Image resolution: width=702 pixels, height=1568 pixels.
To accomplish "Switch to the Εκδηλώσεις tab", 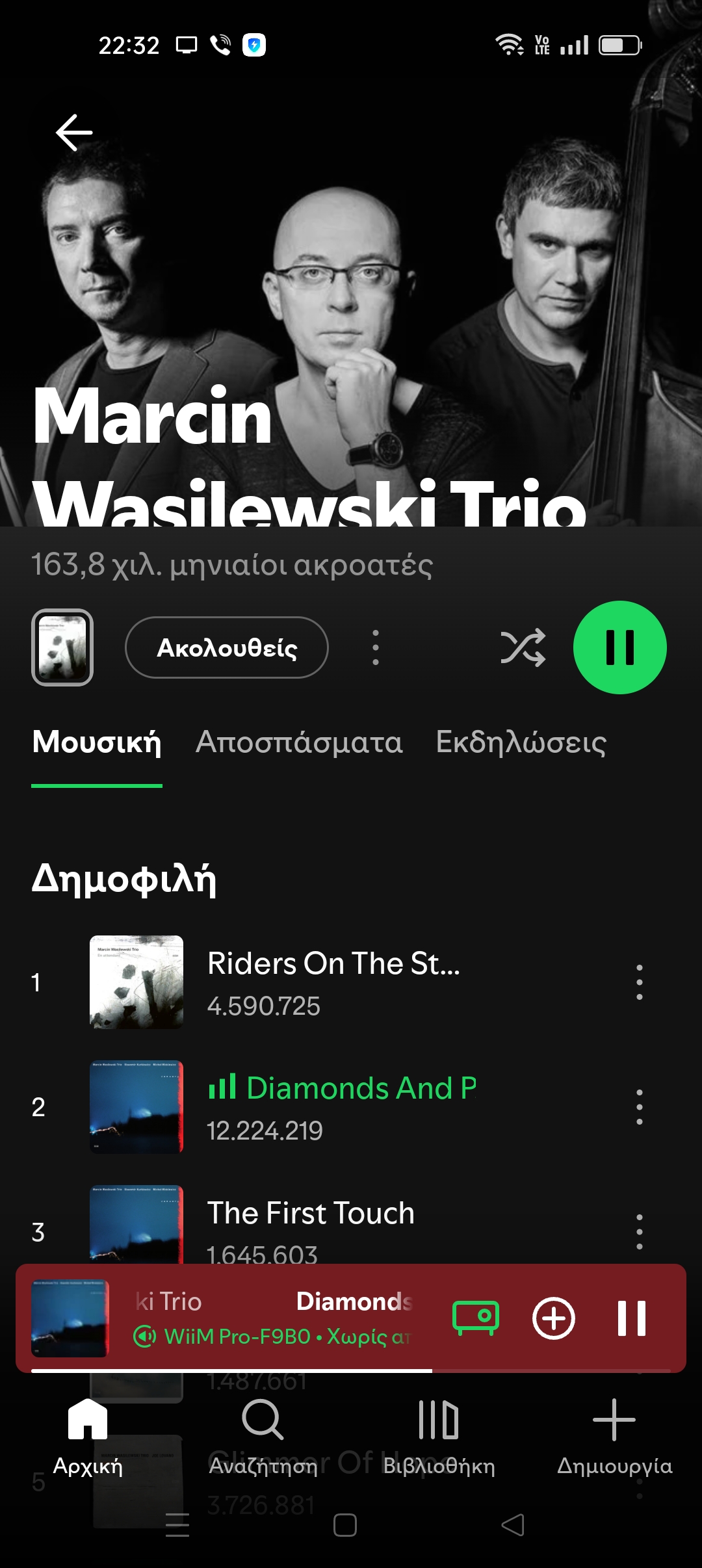I will pos(521,742).
